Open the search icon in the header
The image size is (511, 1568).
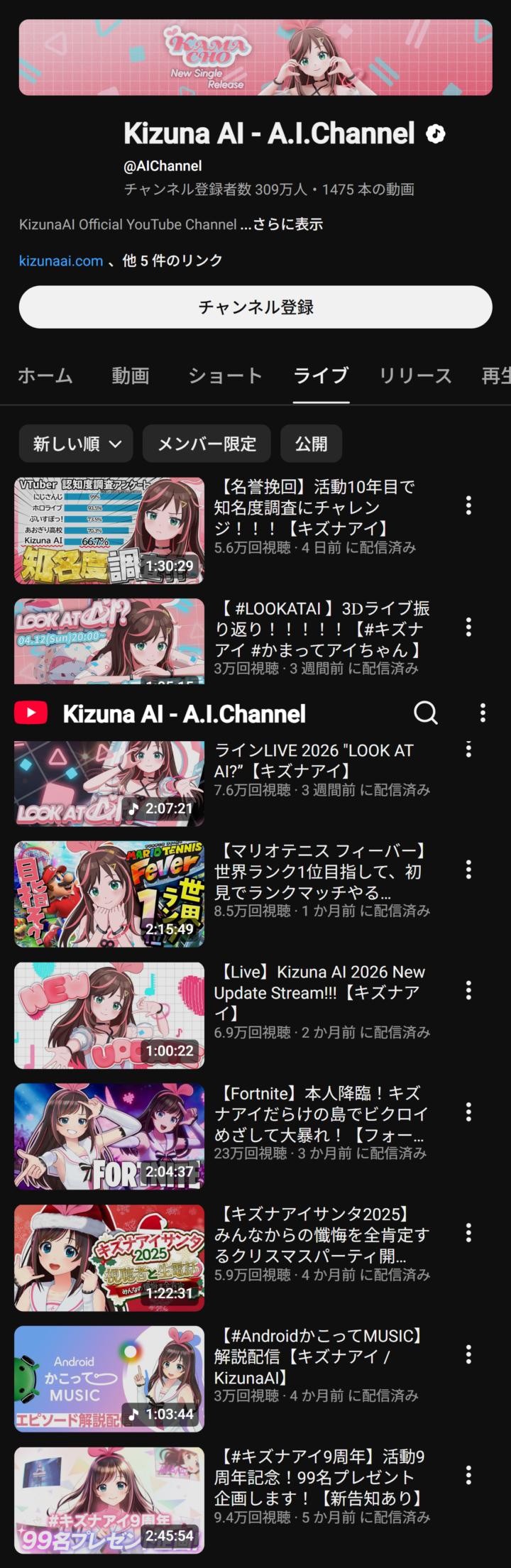click(426, 713)
